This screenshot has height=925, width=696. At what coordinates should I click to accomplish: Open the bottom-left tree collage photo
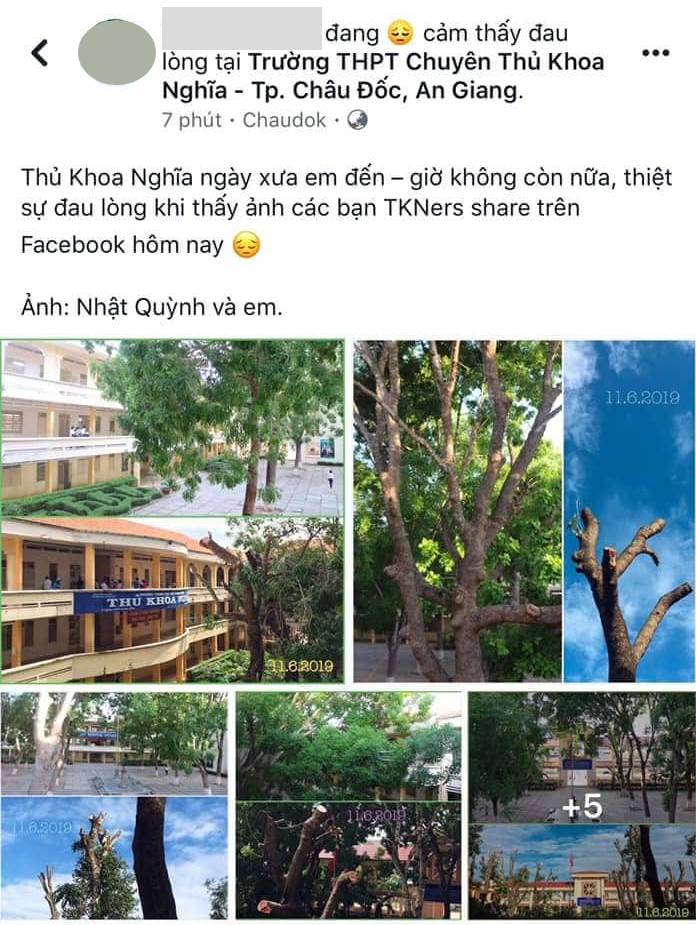click(114, 805)
